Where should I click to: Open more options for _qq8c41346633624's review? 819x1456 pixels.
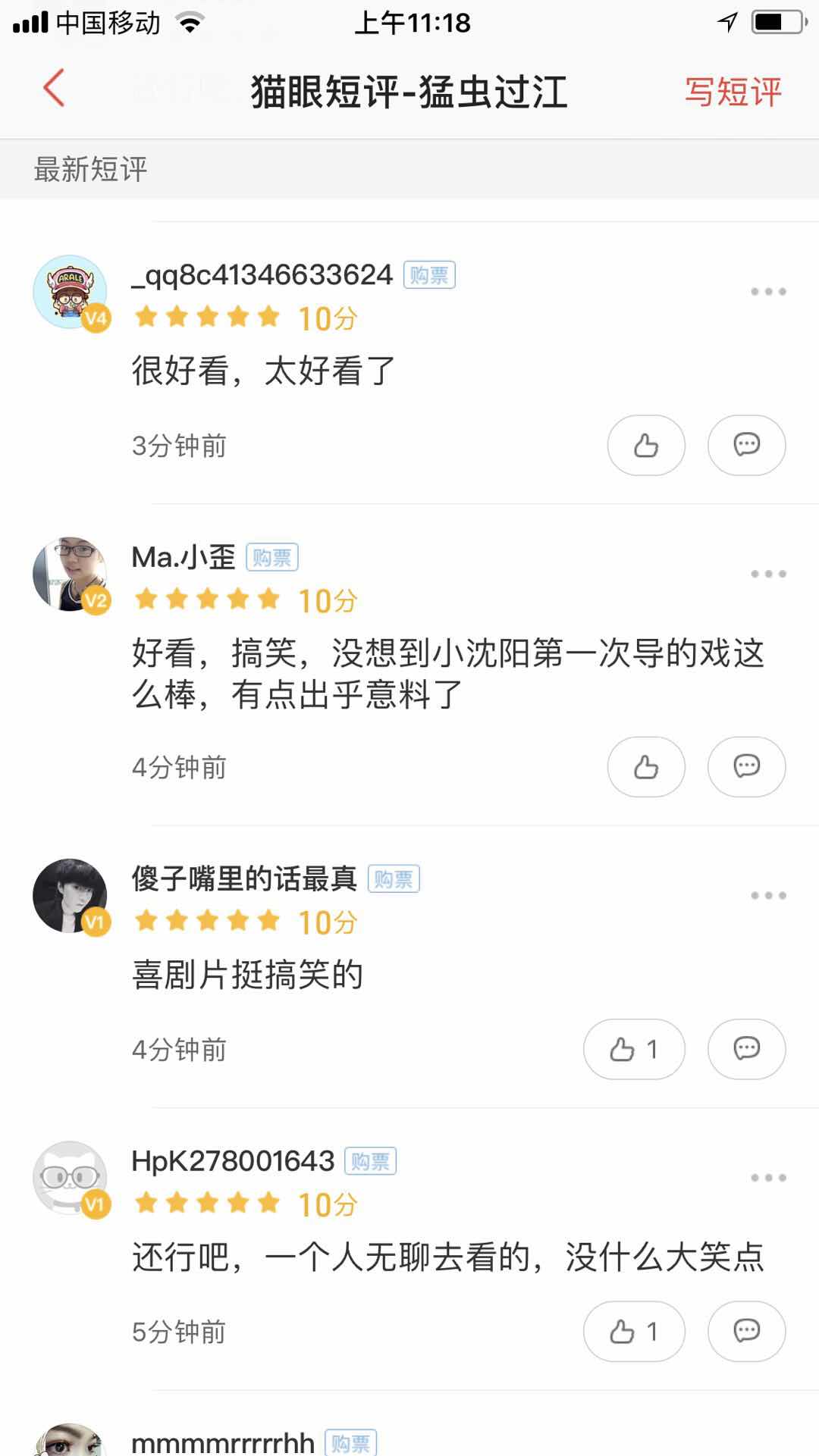[768, 292]
